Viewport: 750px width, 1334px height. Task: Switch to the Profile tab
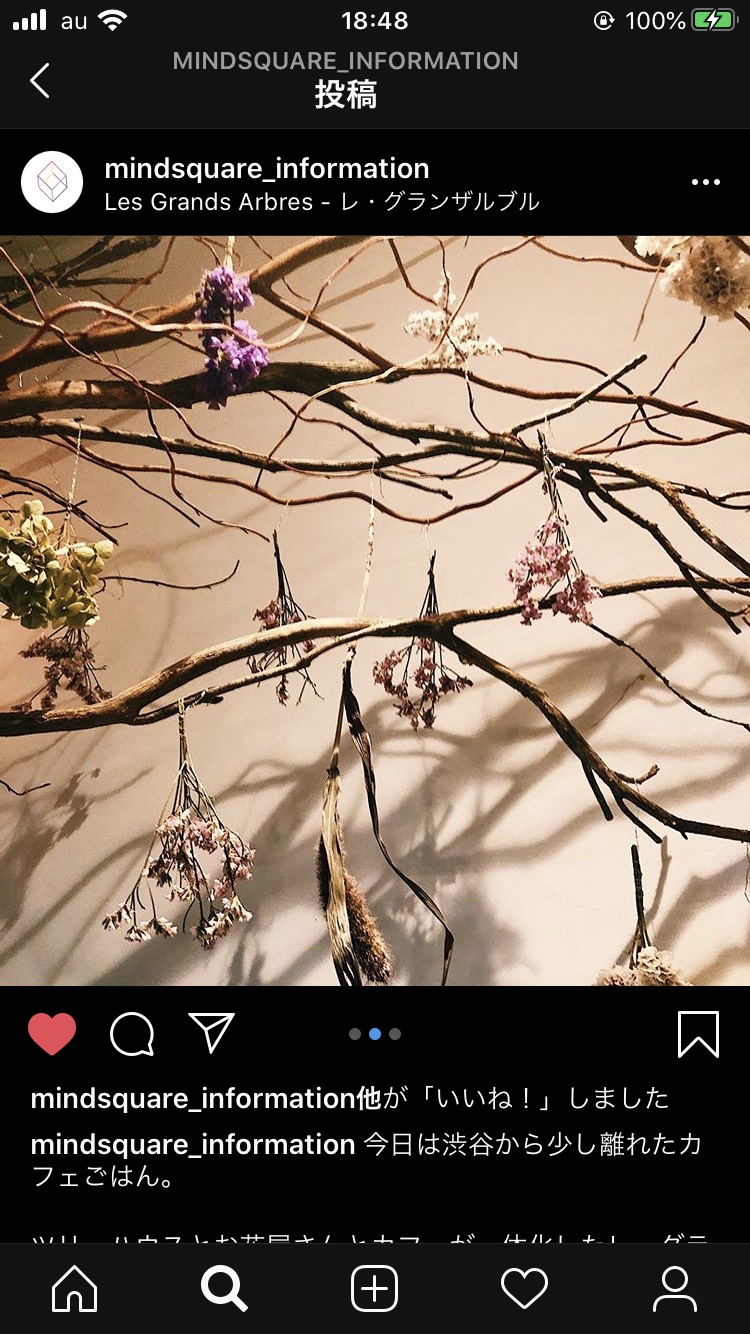click(x=675, y=1289)
